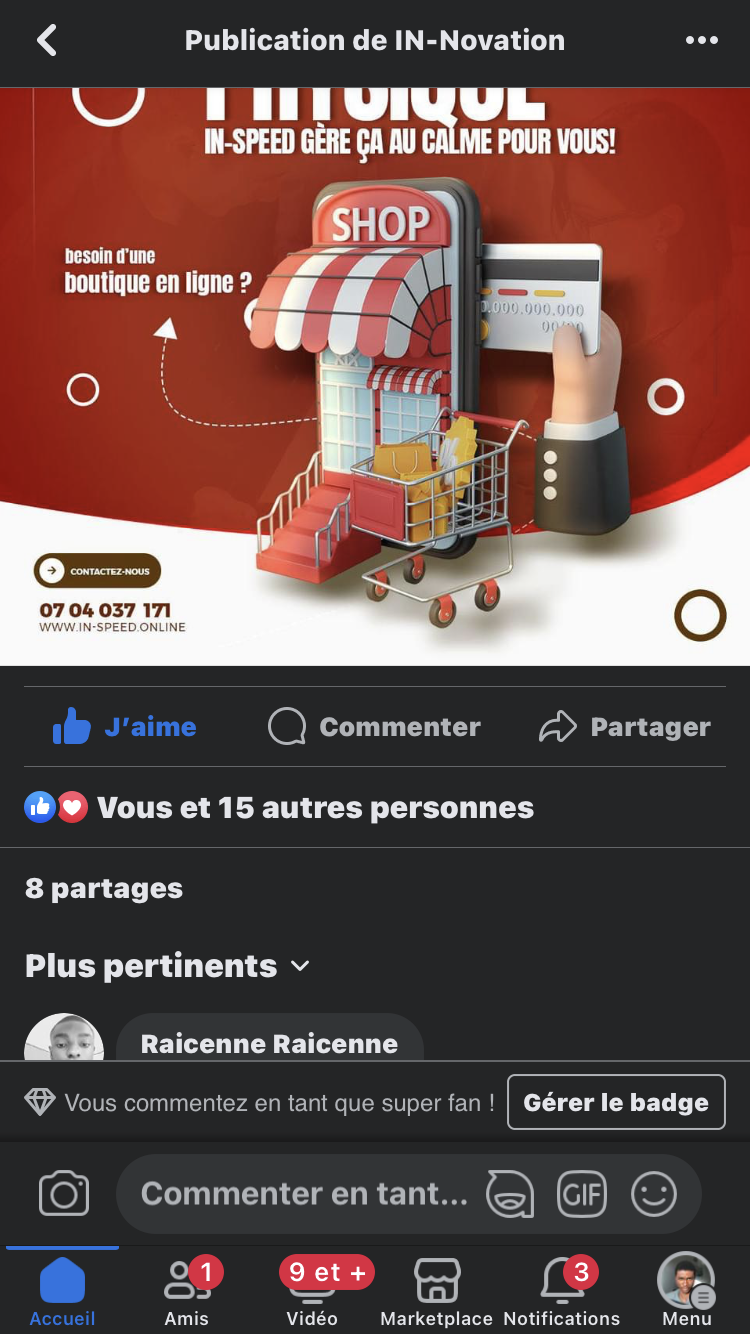750x1334 pixels.
Task: Open the GIF picker
Action: (x=582, y=1194)
